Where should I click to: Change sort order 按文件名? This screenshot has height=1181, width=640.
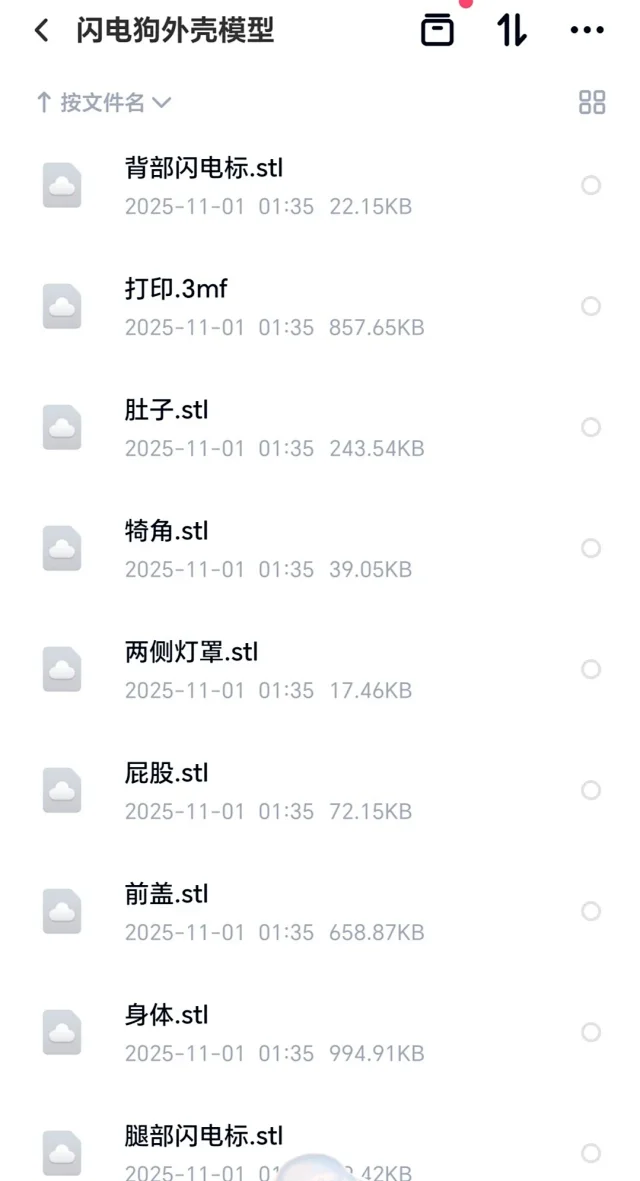click(103, 102)
